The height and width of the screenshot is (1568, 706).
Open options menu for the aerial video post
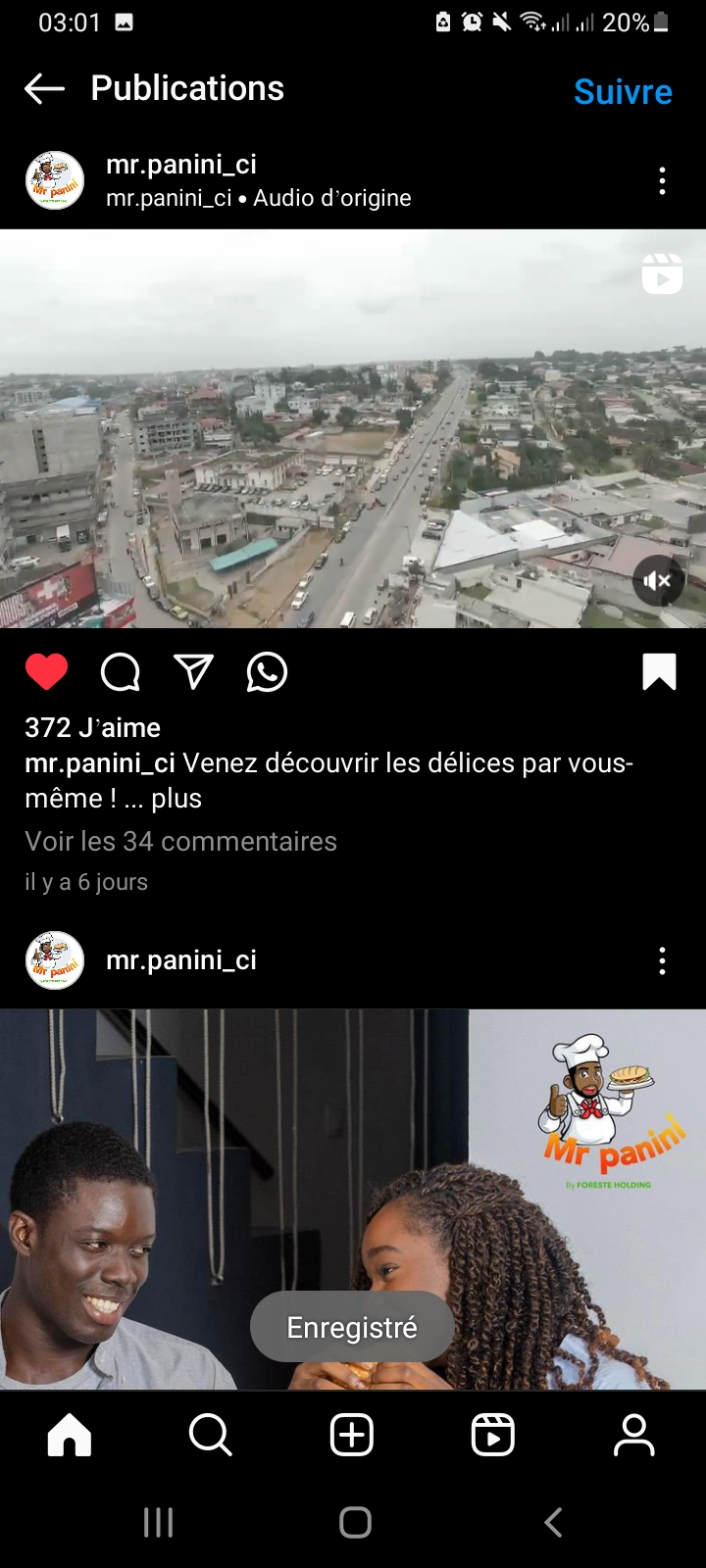663,181
